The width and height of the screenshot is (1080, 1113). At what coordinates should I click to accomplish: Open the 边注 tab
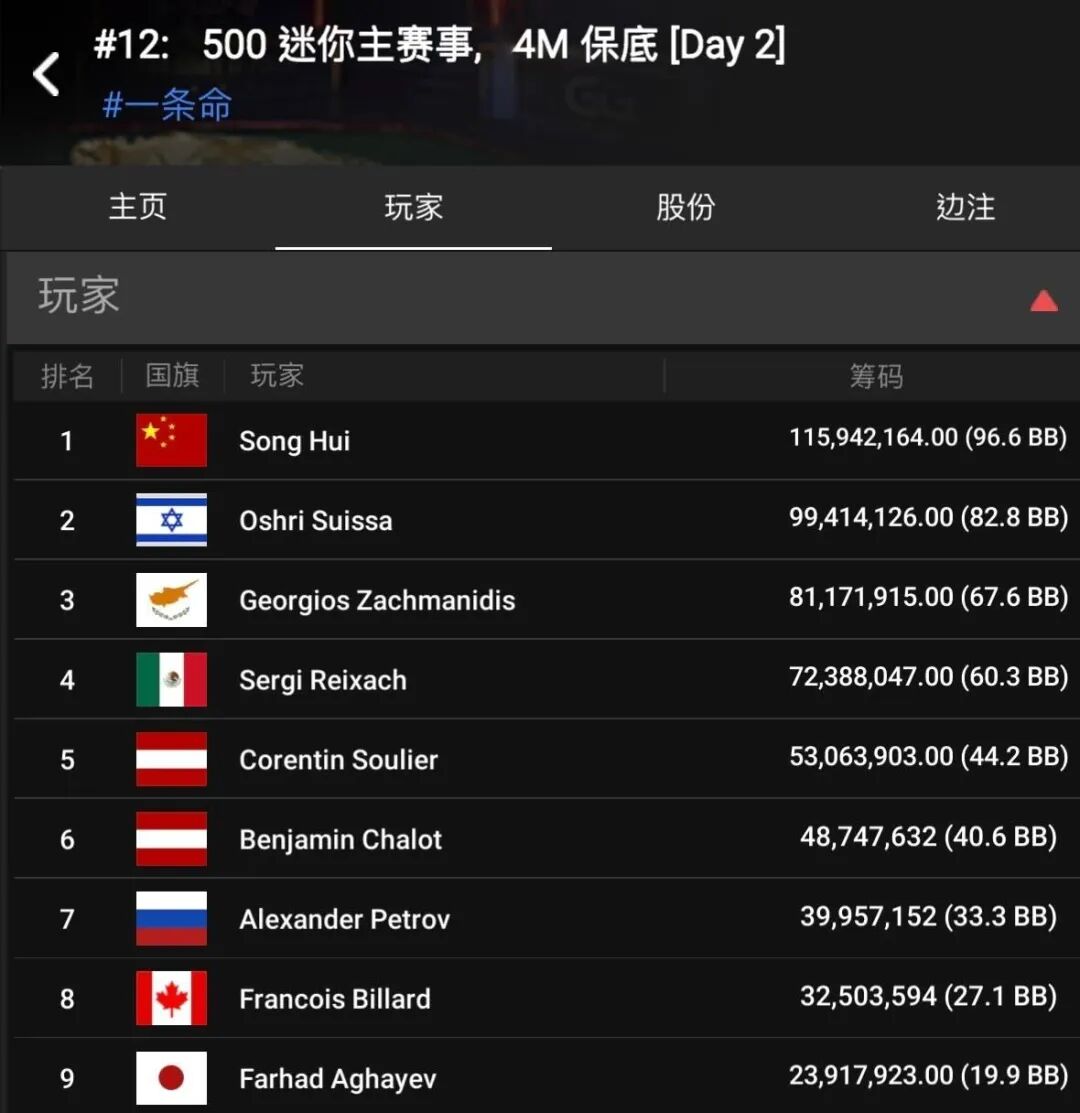(x=965, y=207)
